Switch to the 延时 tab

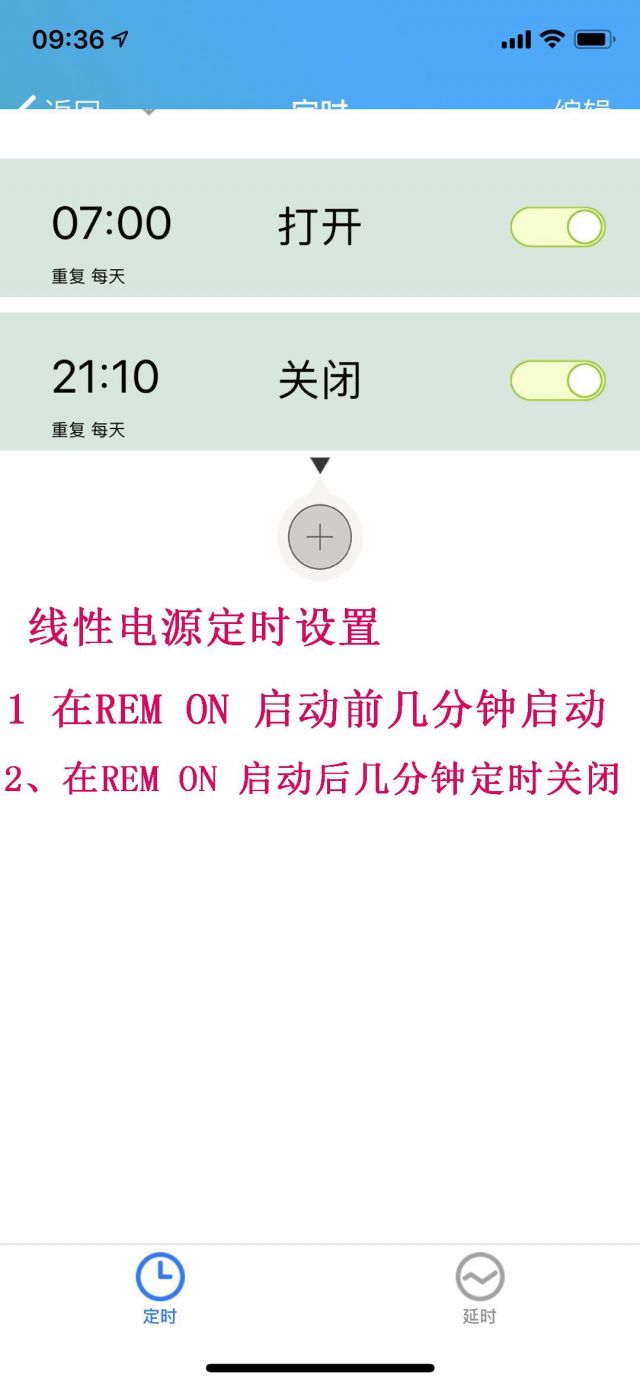click(x=480, y=1288)
